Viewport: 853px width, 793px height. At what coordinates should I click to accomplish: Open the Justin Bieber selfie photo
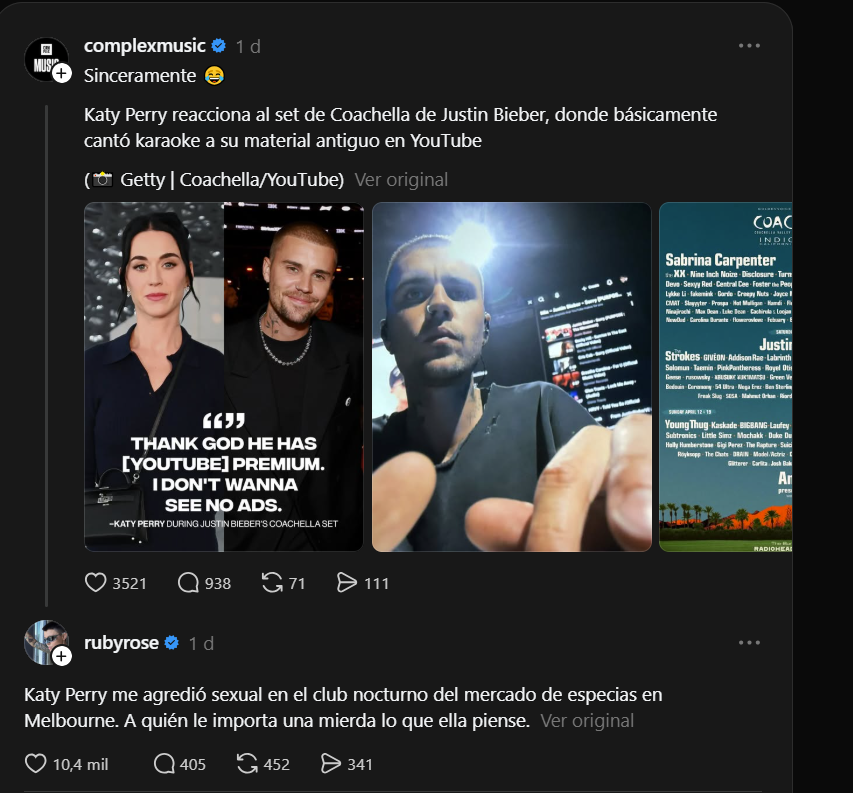click(511, 376)
